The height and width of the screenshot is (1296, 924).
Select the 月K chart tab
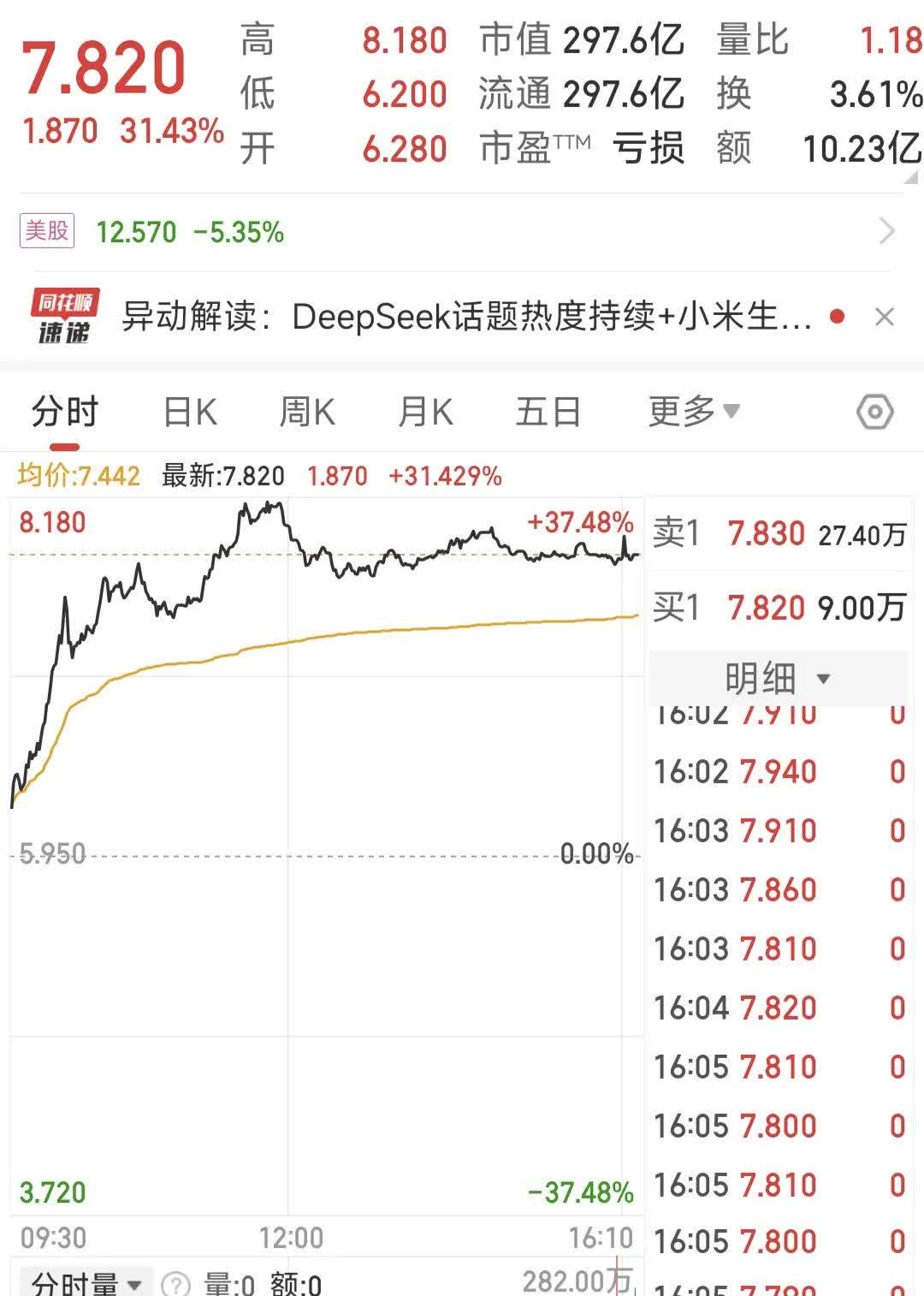click(425, 413)
